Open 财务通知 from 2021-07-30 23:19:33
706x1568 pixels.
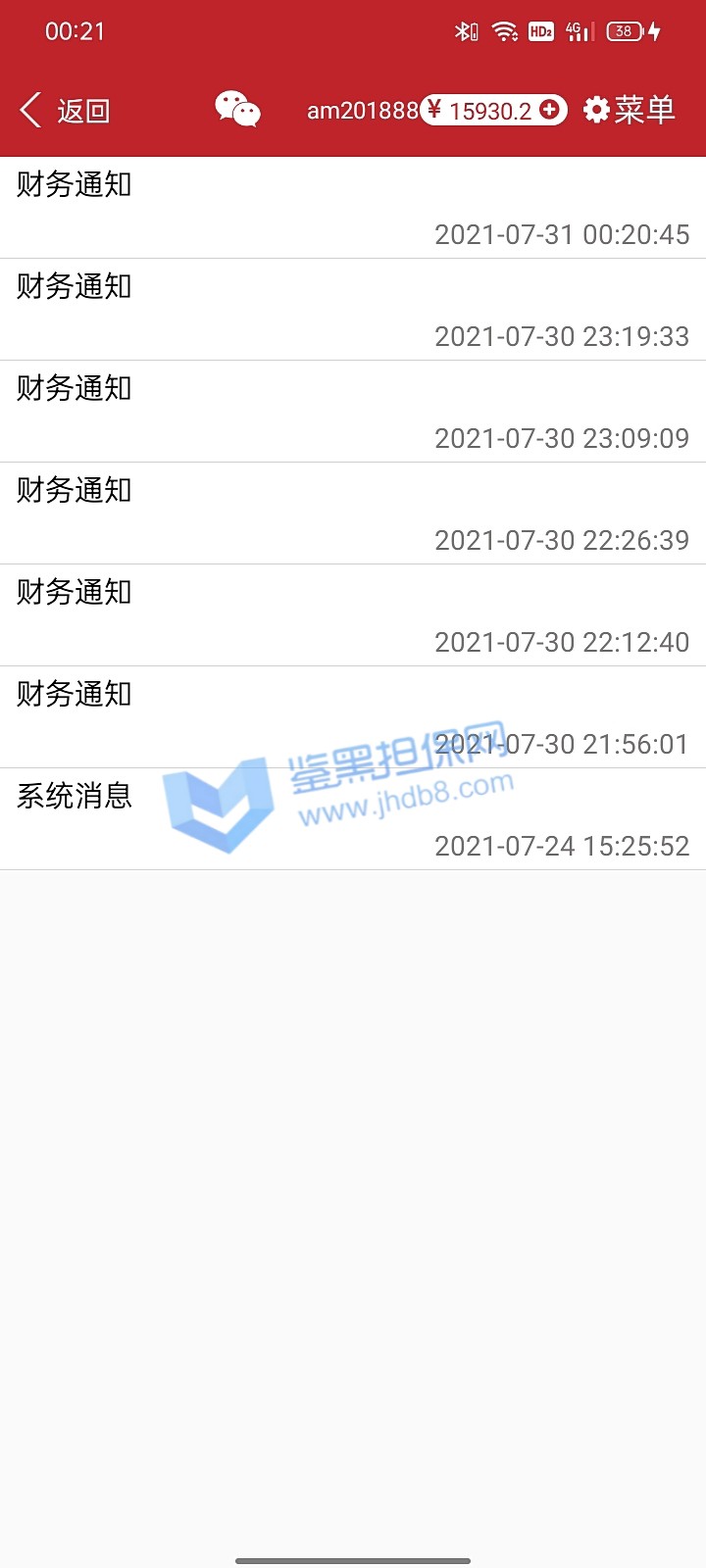[x=353, y=310]
